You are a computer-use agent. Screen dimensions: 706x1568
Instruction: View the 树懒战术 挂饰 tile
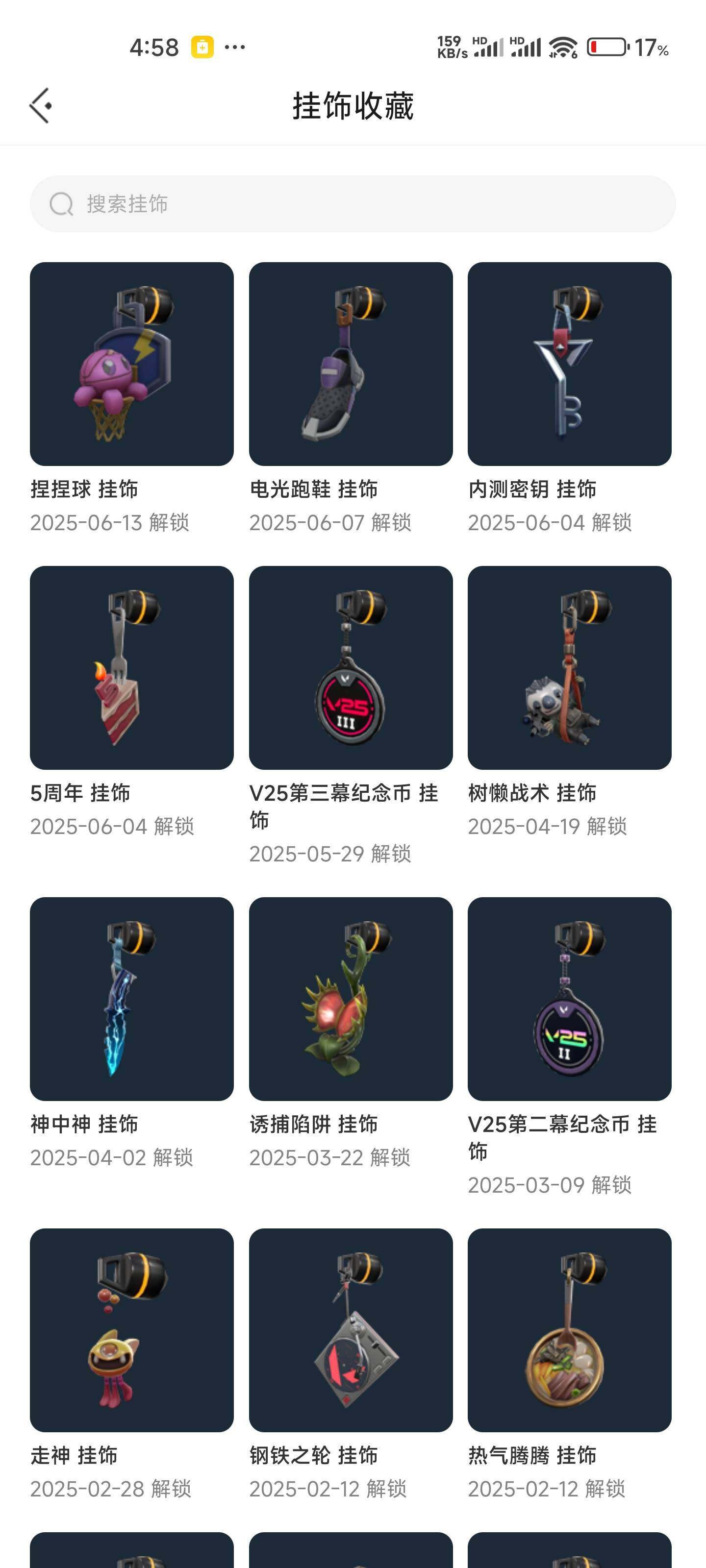coord(569,668)
